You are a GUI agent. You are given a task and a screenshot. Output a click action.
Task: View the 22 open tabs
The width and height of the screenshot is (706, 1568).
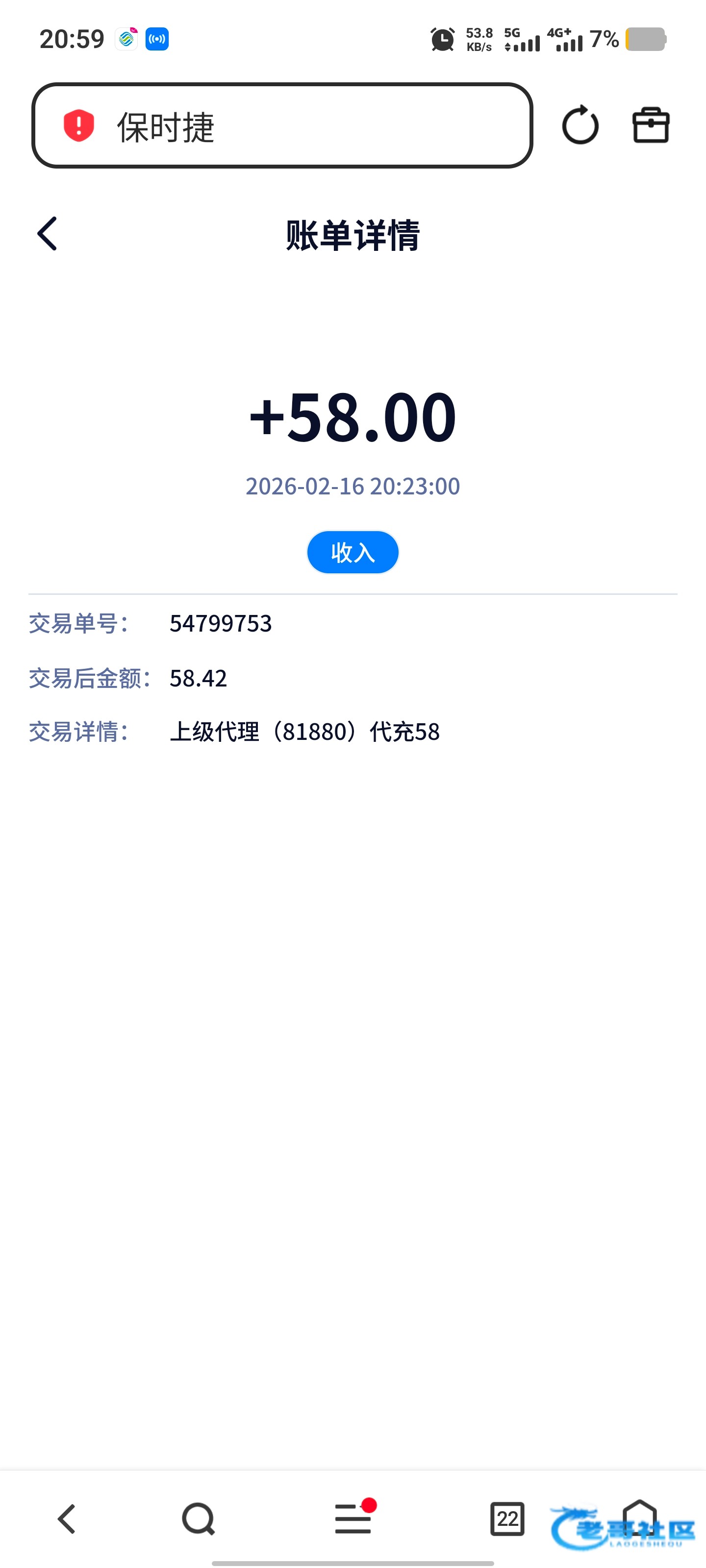point(507,1519)
